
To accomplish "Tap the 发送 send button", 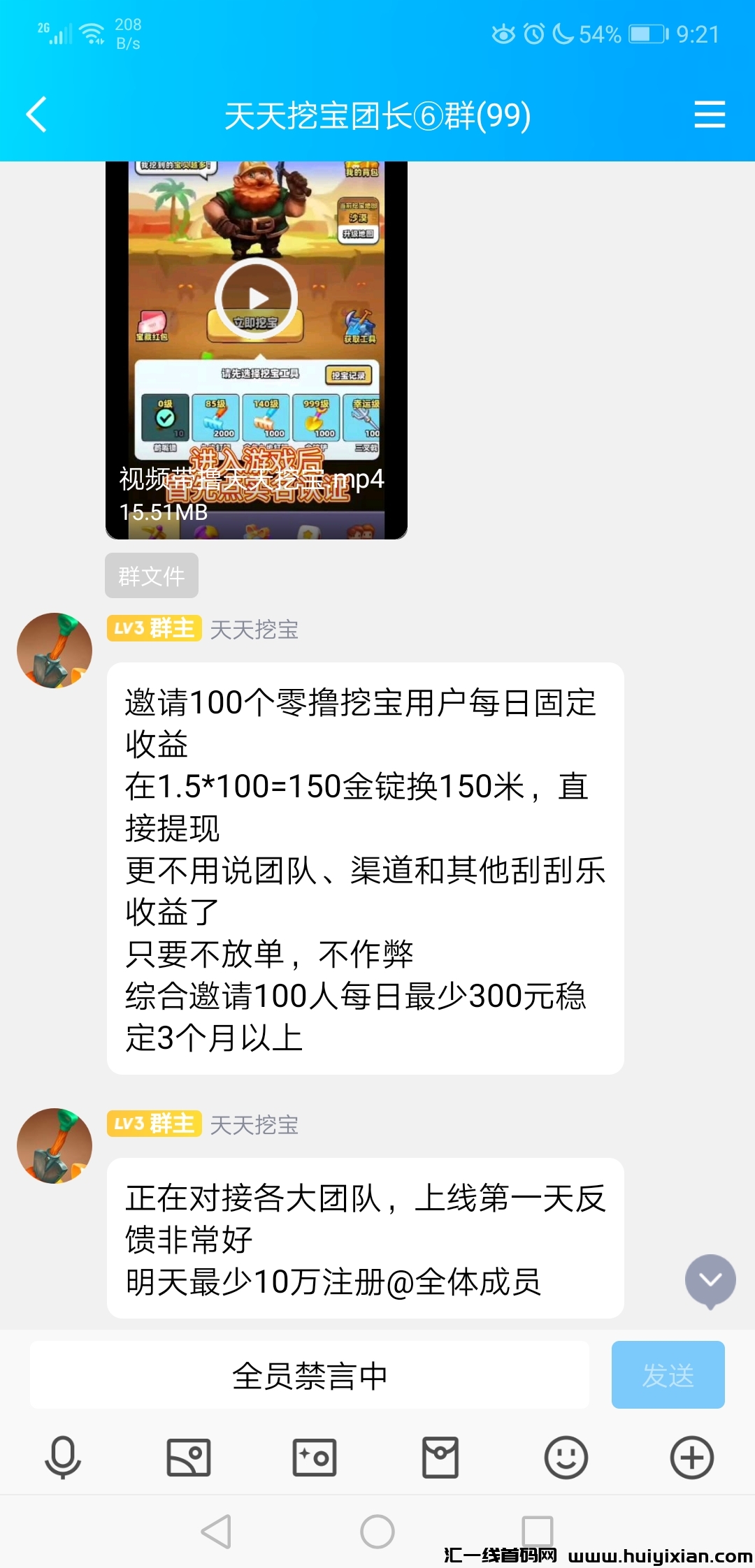I will (x=668, y=1374).
